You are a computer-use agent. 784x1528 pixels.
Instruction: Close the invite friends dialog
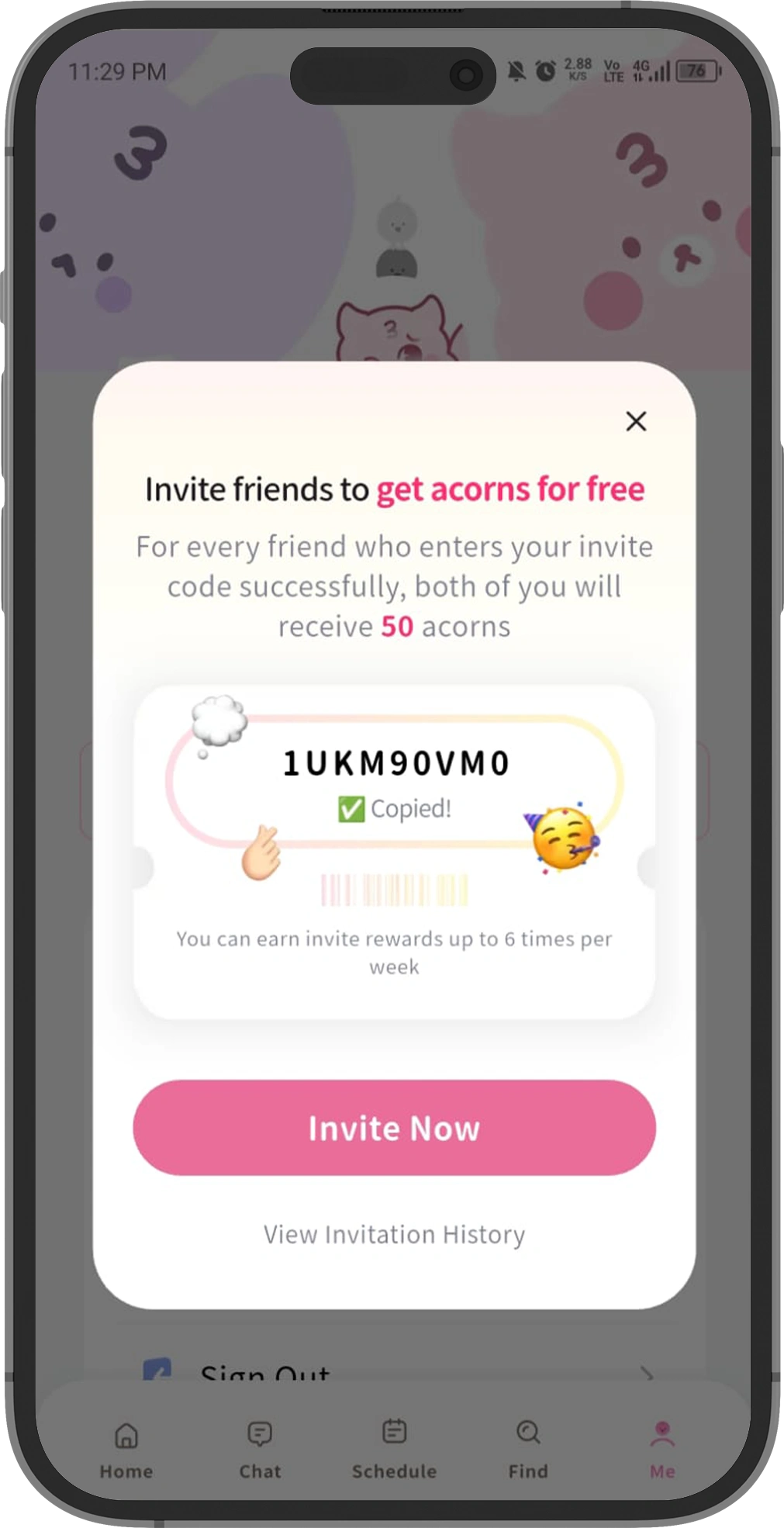[x=636, y=421]
